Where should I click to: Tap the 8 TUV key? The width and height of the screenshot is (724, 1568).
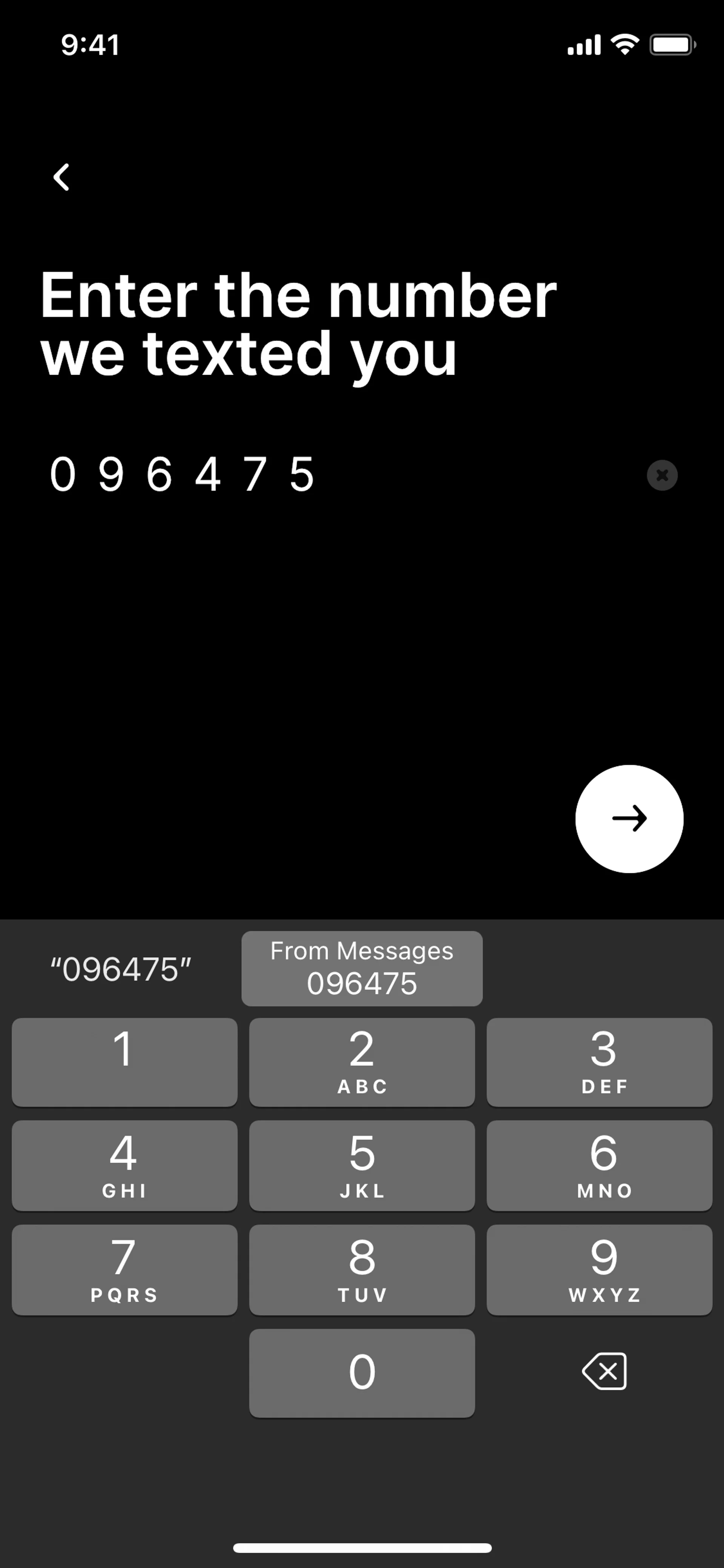(362, 1270)
